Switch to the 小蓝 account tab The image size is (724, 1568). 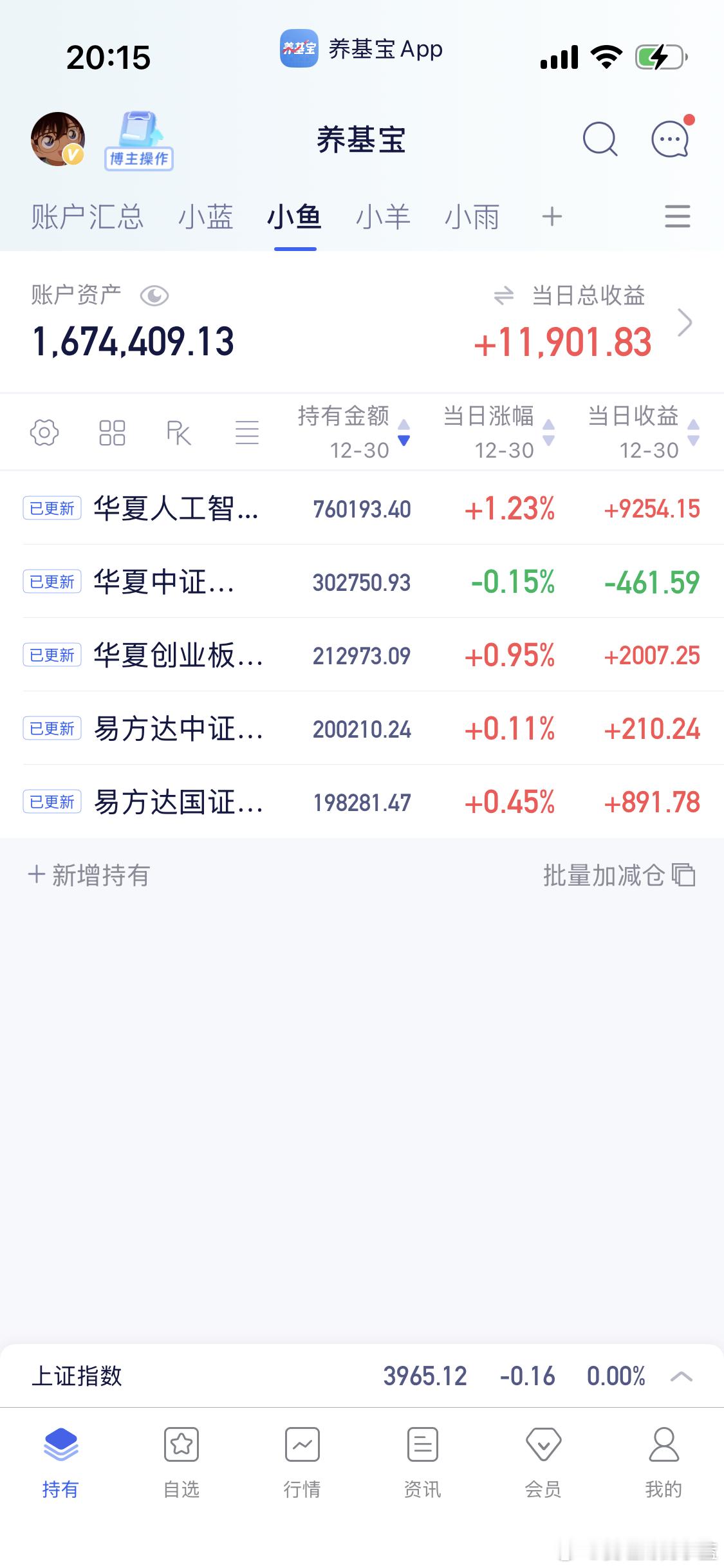tap(205, 217)
